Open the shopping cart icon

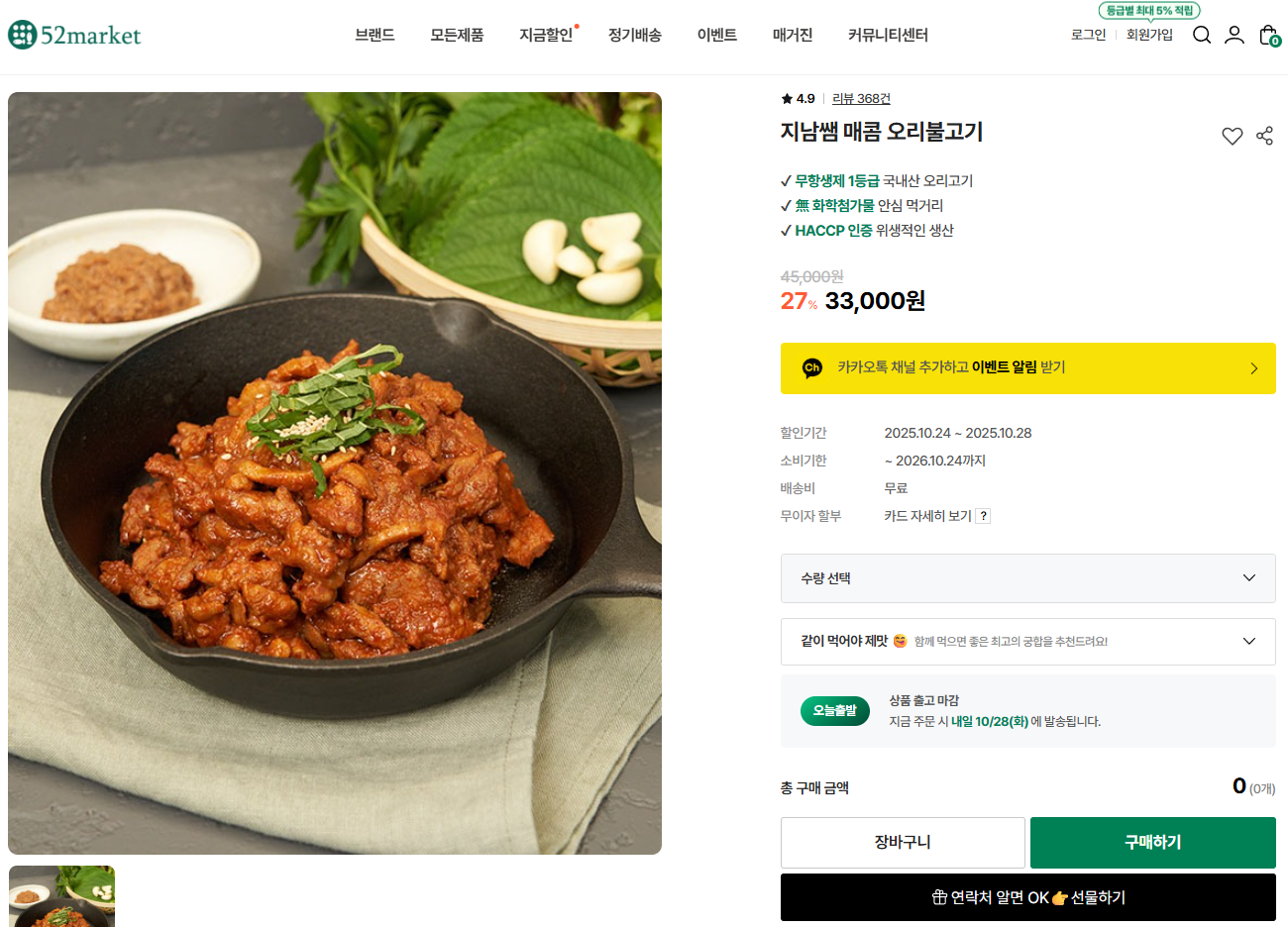tap(1268, 35)
